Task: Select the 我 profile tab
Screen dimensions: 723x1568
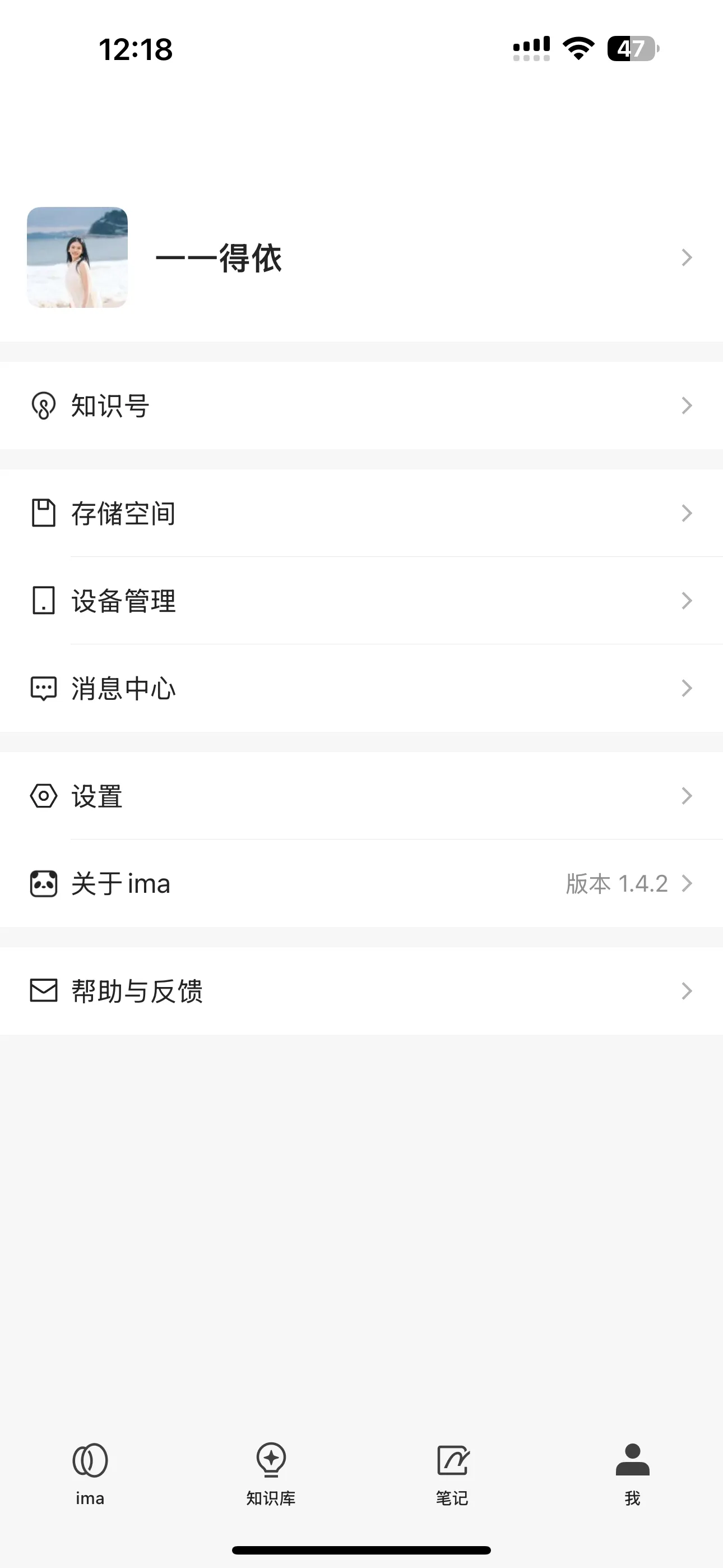Action: coord(632,1473)
